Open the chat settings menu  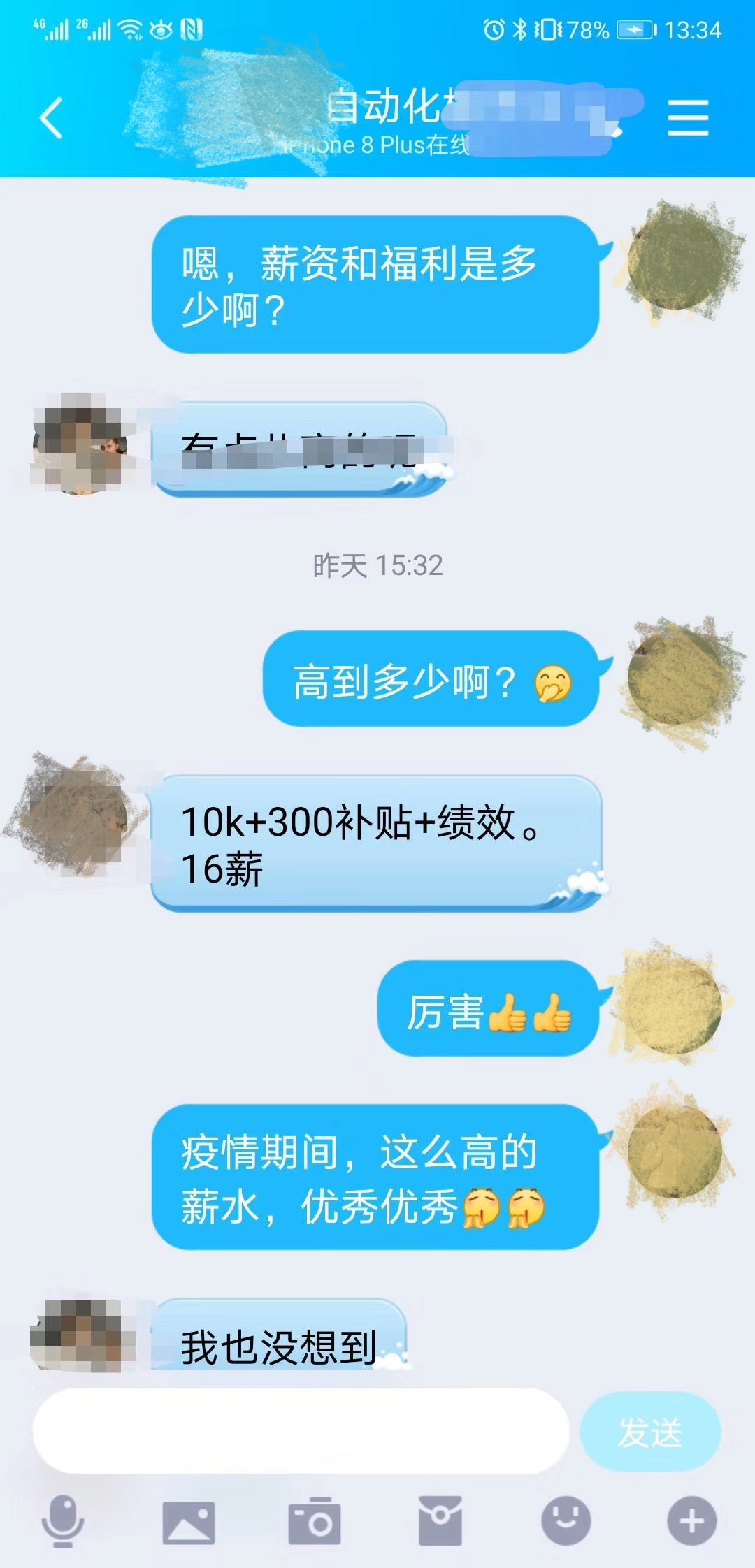point(688,117)
